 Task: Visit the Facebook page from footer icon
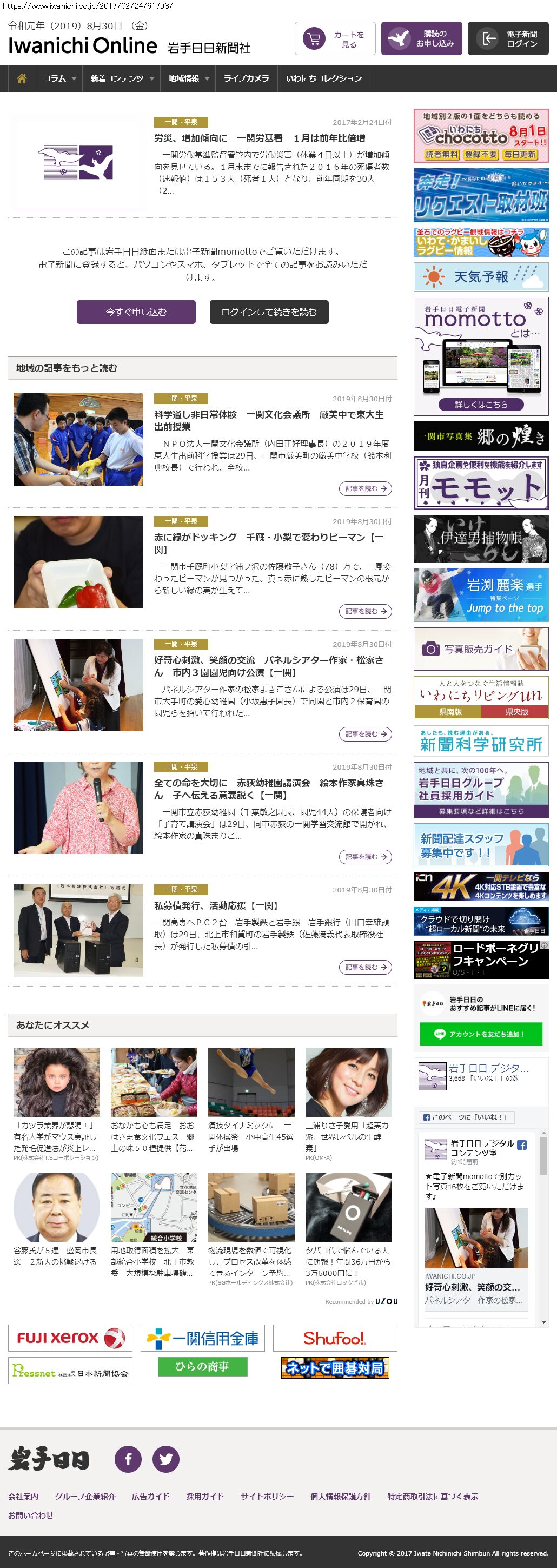(129, 1459)
